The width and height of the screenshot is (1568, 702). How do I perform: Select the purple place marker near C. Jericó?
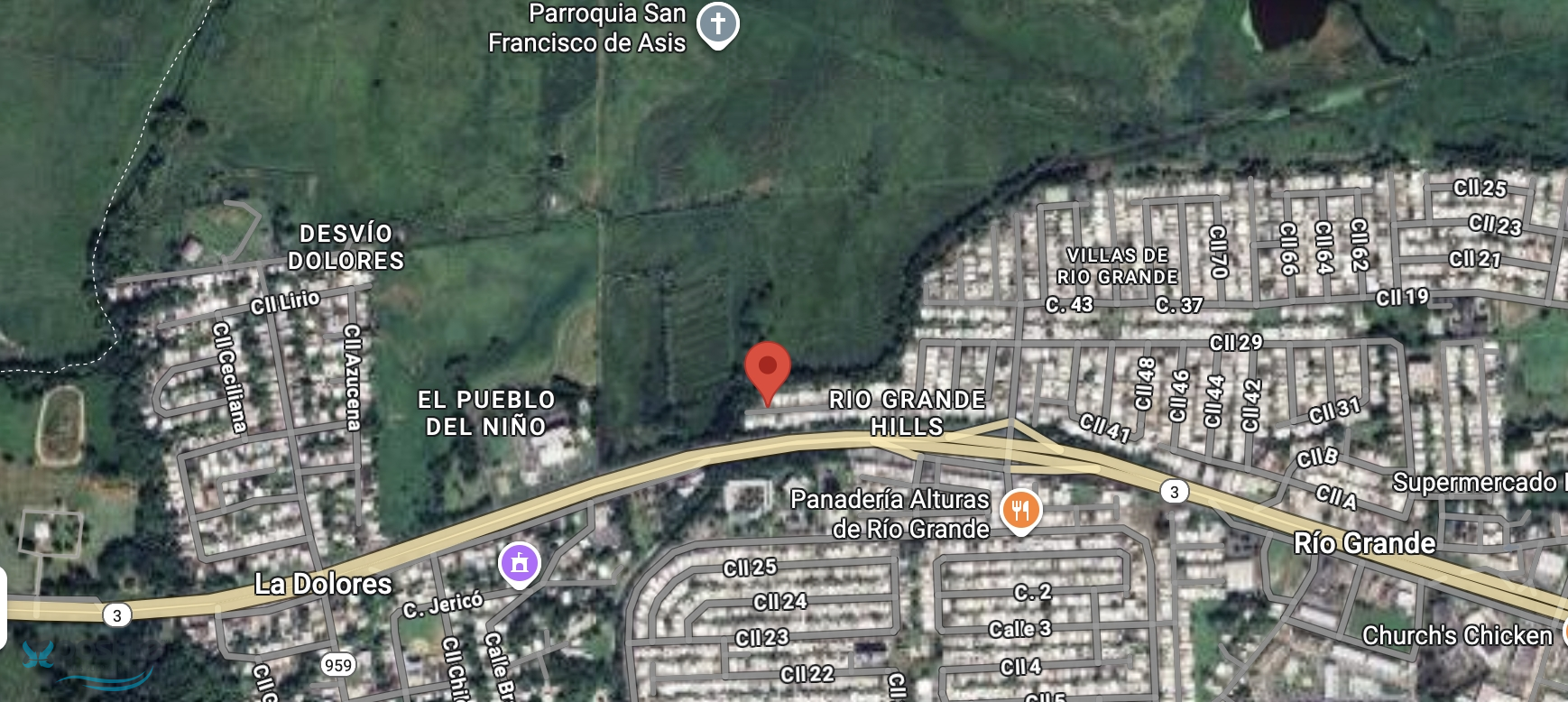click(x=520, y=564)
